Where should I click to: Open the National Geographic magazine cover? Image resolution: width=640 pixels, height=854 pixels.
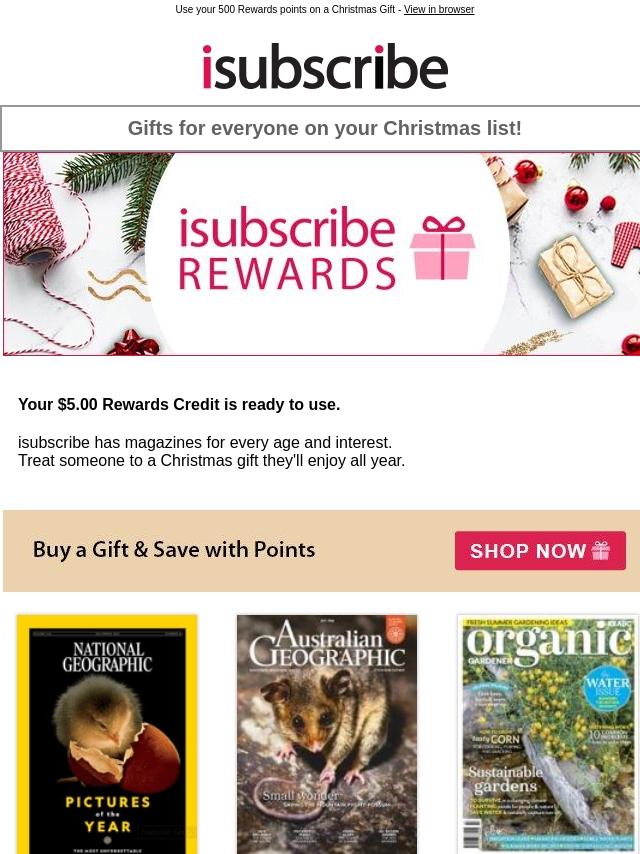pyautogui.click(x=107, y=733)
